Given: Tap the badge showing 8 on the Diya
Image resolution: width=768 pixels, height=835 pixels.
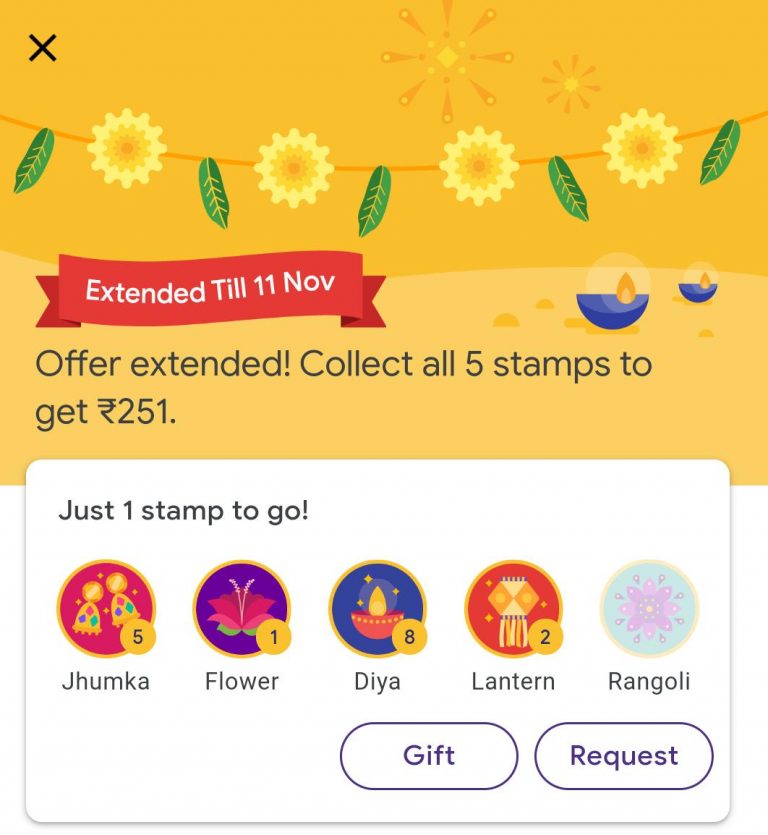Looking at the screenshot, I should pyautogui.click(x=411, y=635).
